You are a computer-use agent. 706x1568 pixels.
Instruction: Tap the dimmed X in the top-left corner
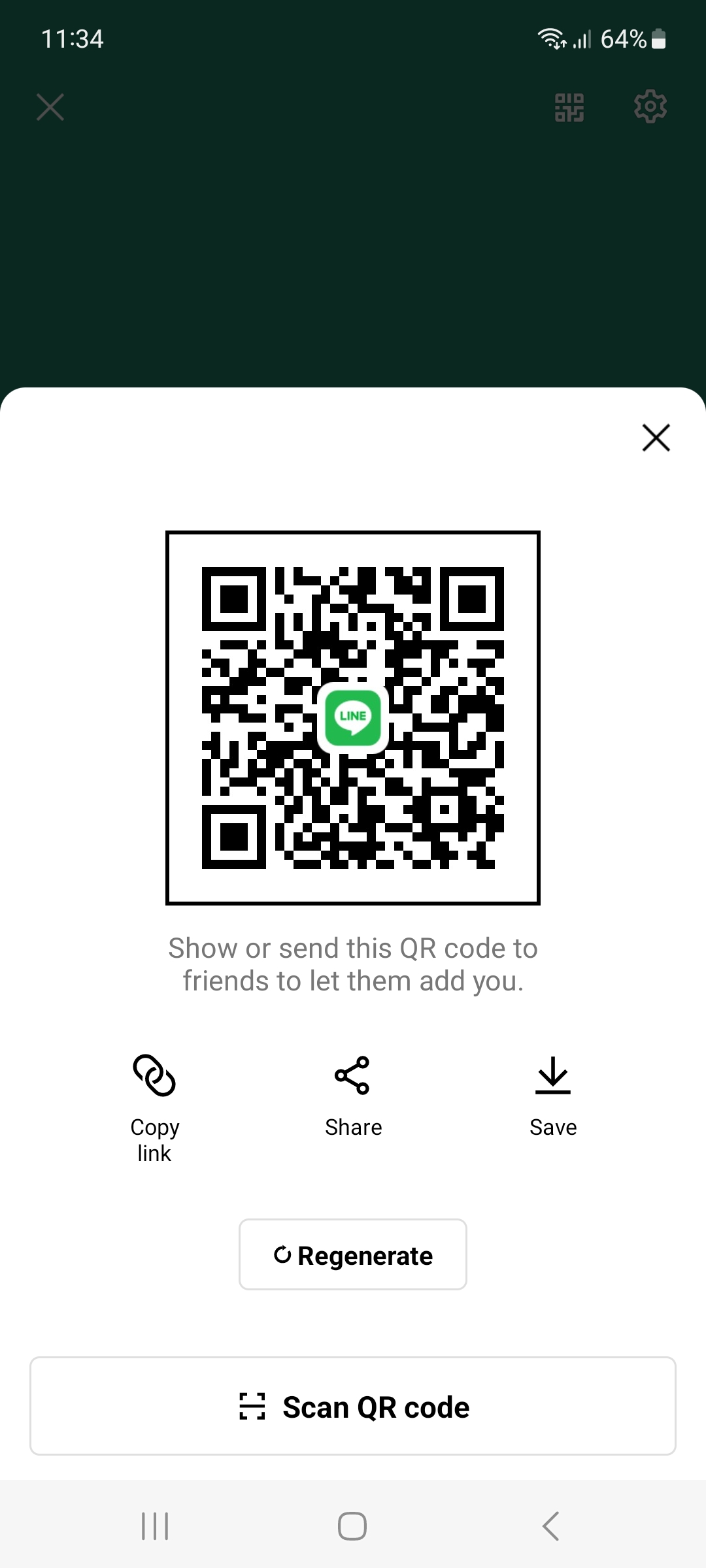click(50, 107)
